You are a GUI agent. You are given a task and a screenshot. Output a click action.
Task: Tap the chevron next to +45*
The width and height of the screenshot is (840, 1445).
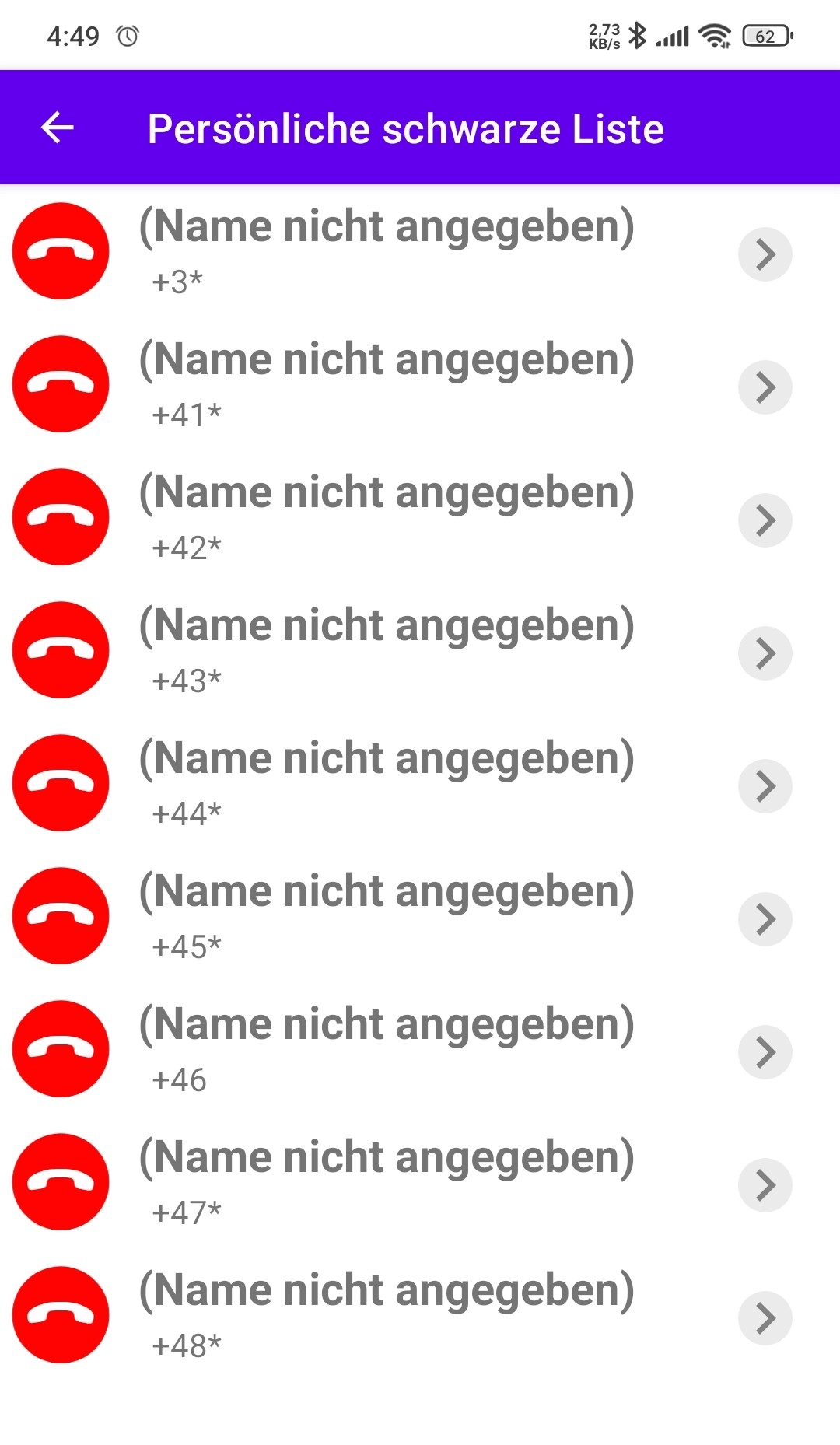765,918
